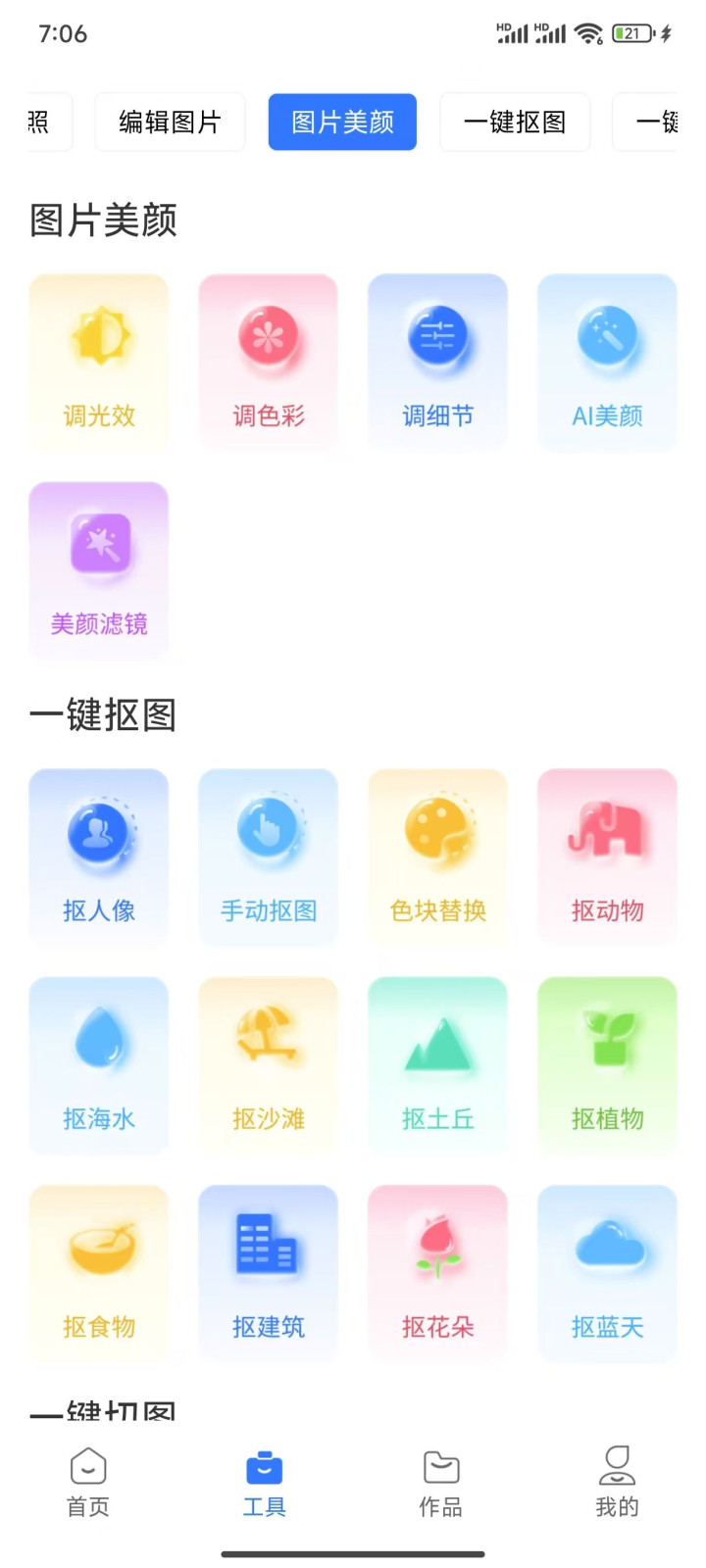Switch to the 作品 tab
The height and width of the screenshot is (1568, 706).
441,1483
